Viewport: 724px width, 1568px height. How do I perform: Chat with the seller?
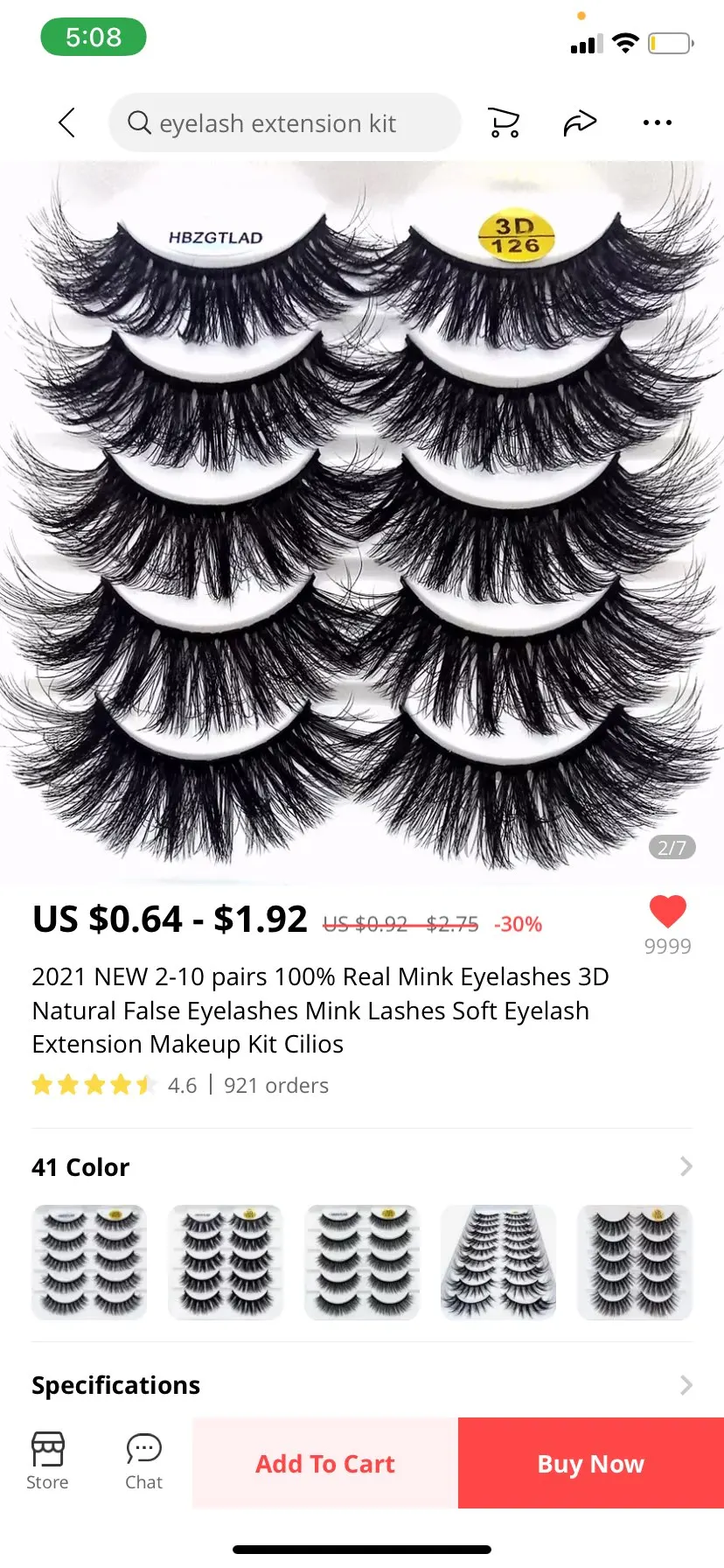143,1461
